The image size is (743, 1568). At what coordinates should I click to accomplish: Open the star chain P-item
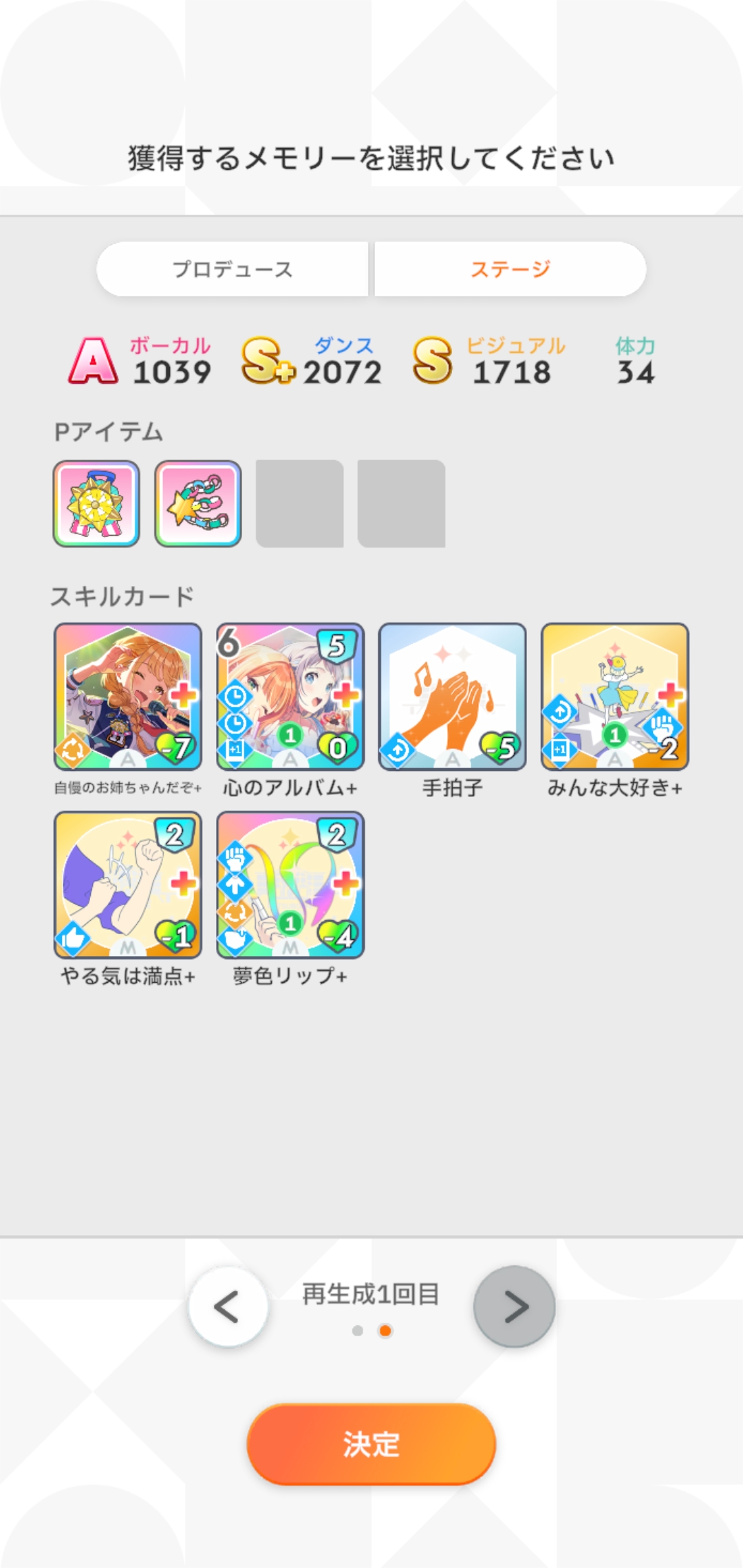pos(198,503)
